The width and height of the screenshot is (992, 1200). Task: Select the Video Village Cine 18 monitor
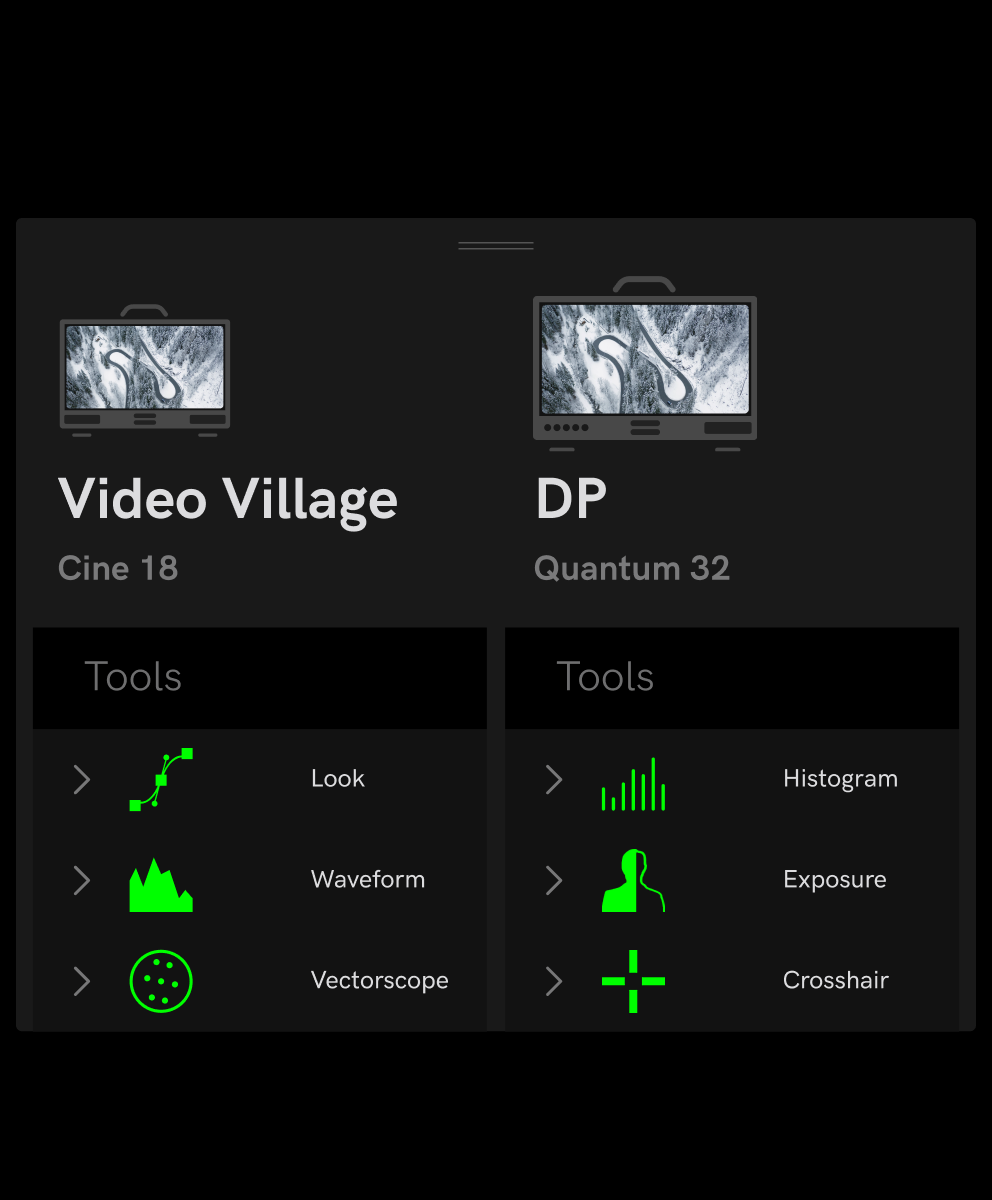click(x=145, y=372)
